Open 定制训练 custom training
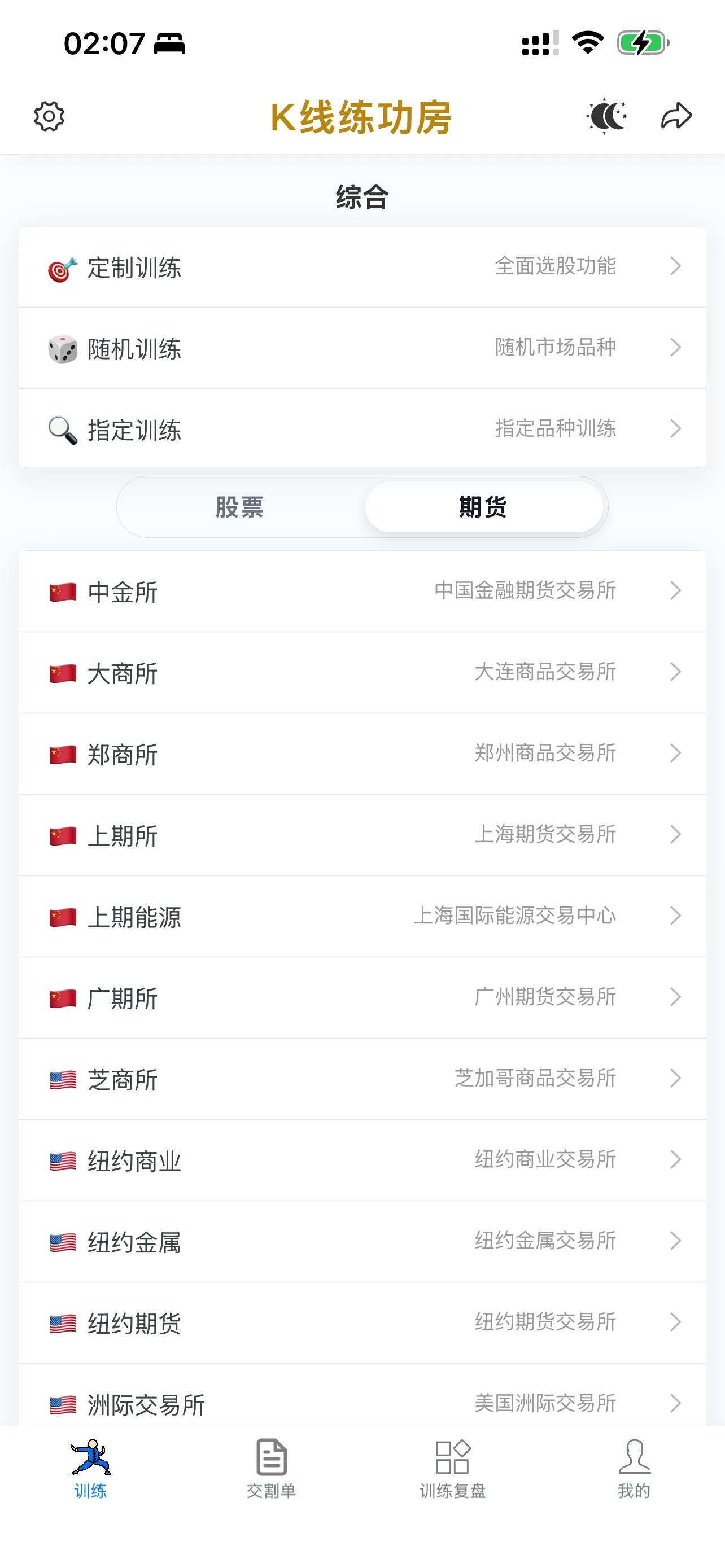The height and width of the screenshot is (1568, 725). click(362, 267)
